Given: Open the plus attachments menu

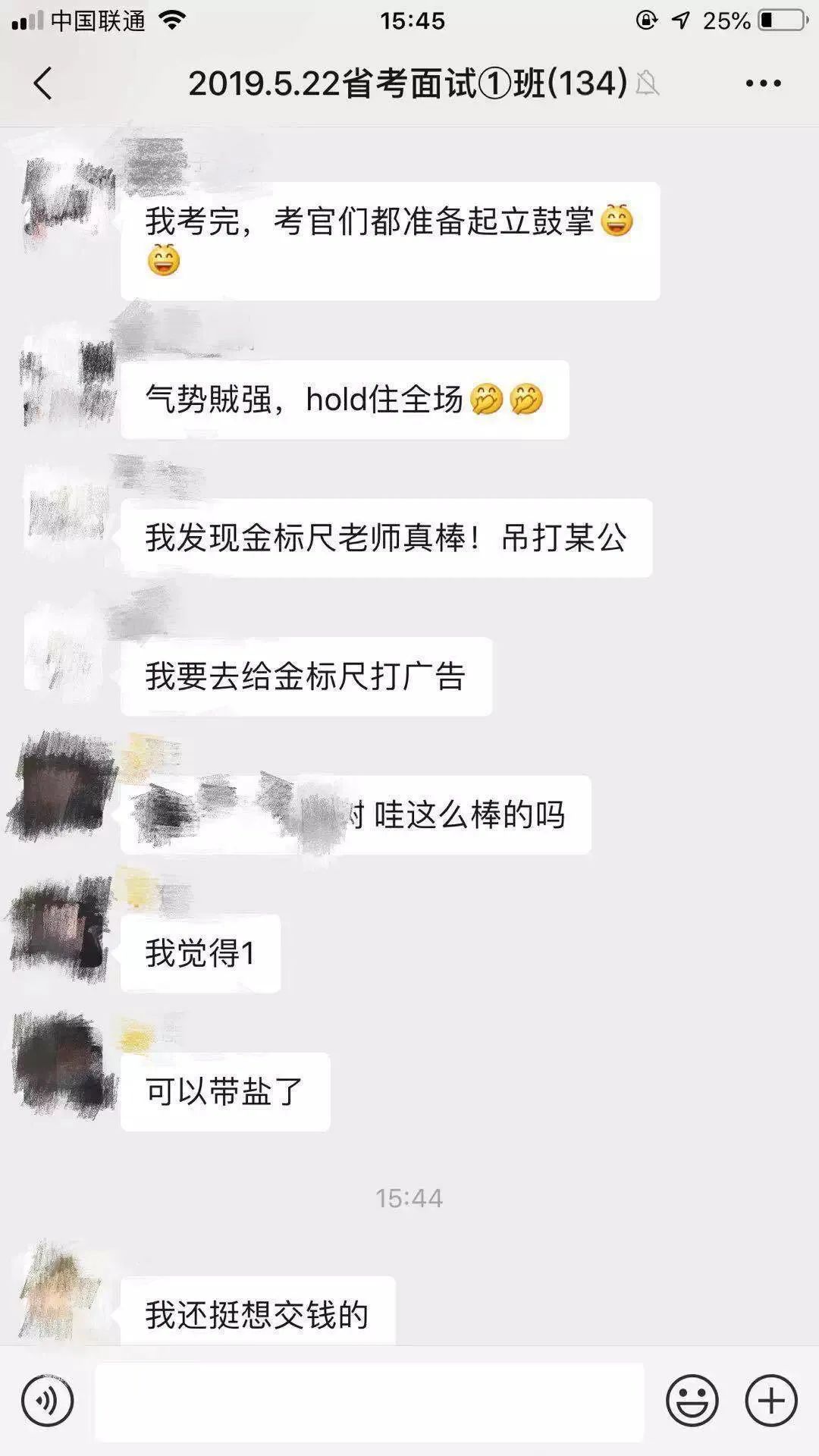Looking at the screenshot, I should click(771, 1401).
